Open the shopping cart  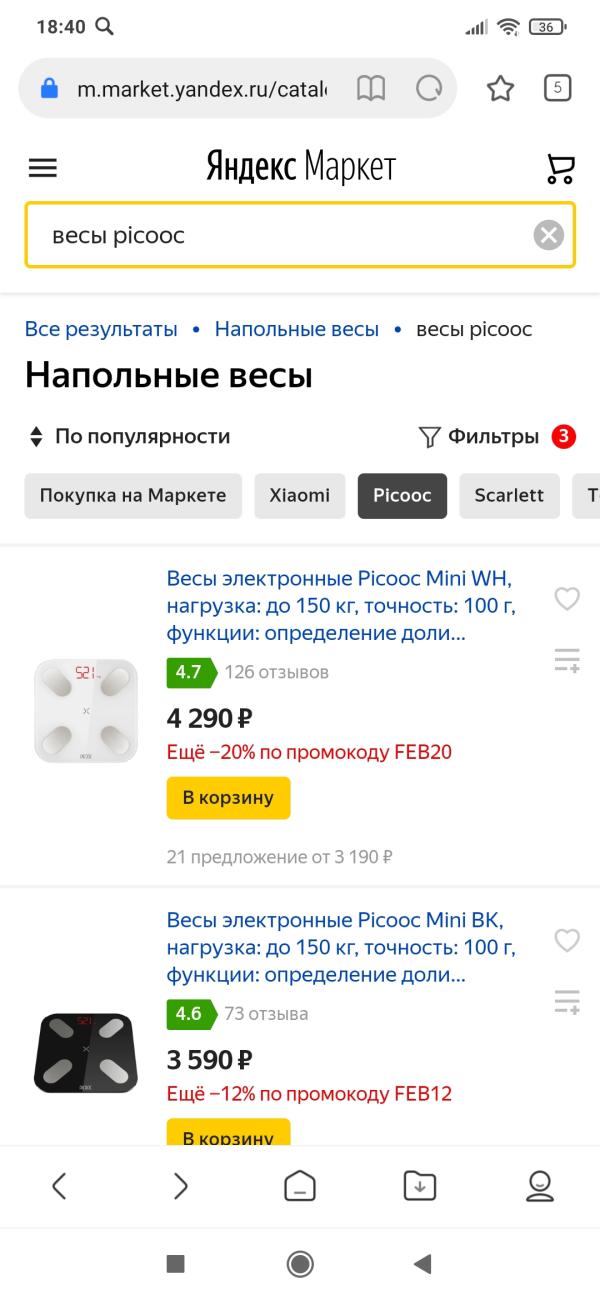560,168
